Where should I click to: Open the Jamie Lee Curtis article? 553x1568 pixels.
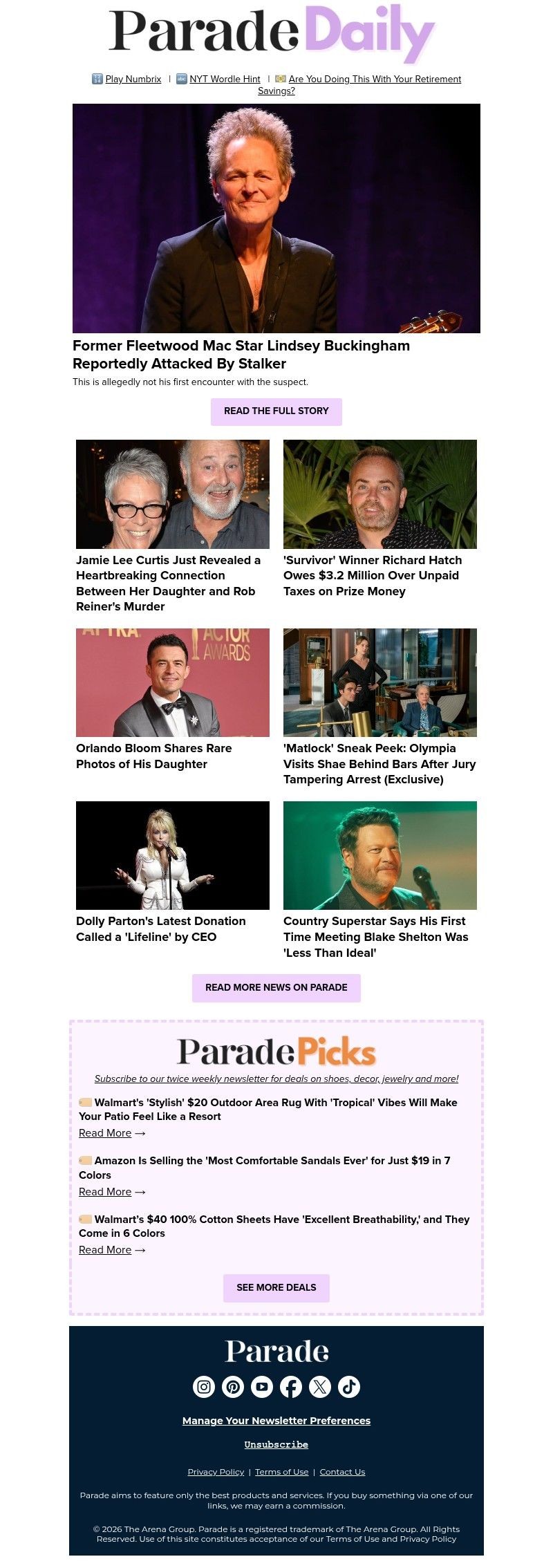(169, 583)
